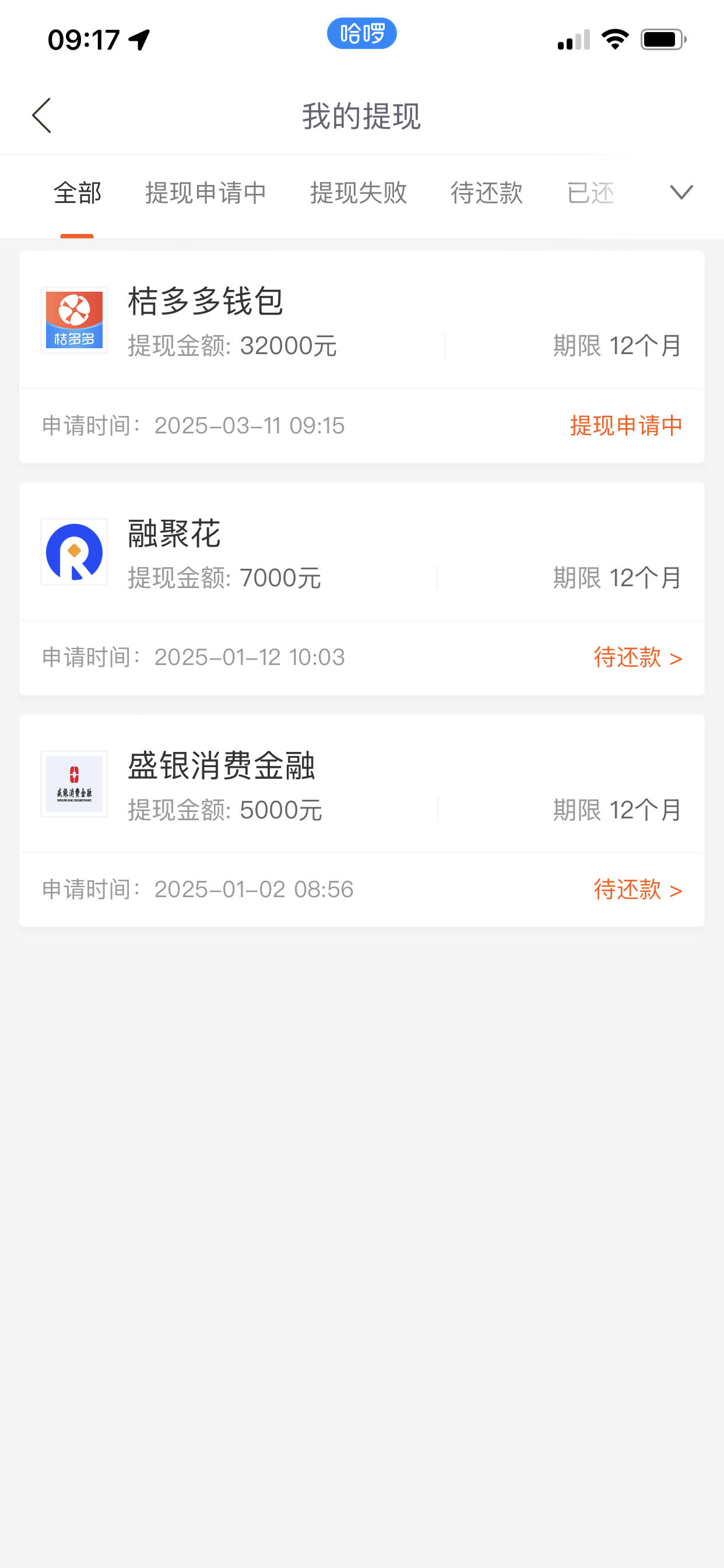Go back using the top-left arrow
724x1568 pixels.
click(41, 116)
